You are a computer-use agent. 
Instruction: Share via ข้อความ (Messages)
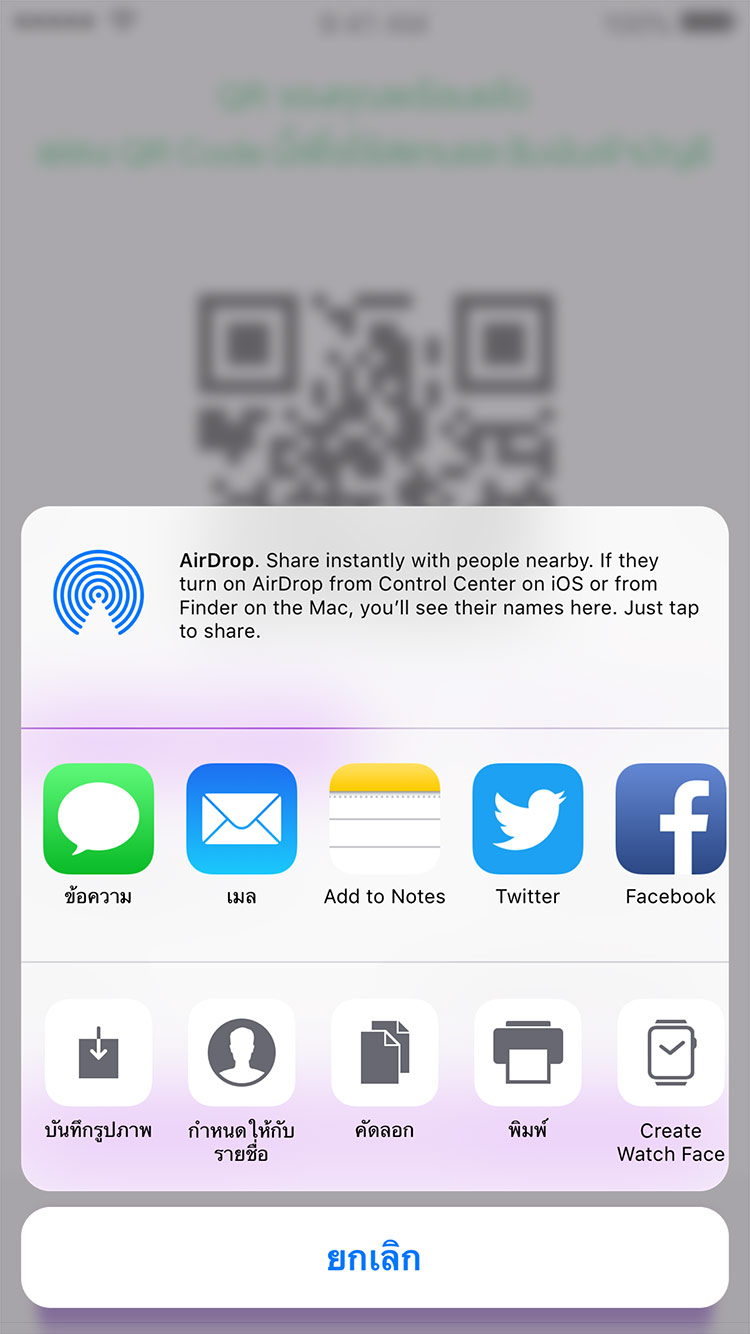coord(98,819)
